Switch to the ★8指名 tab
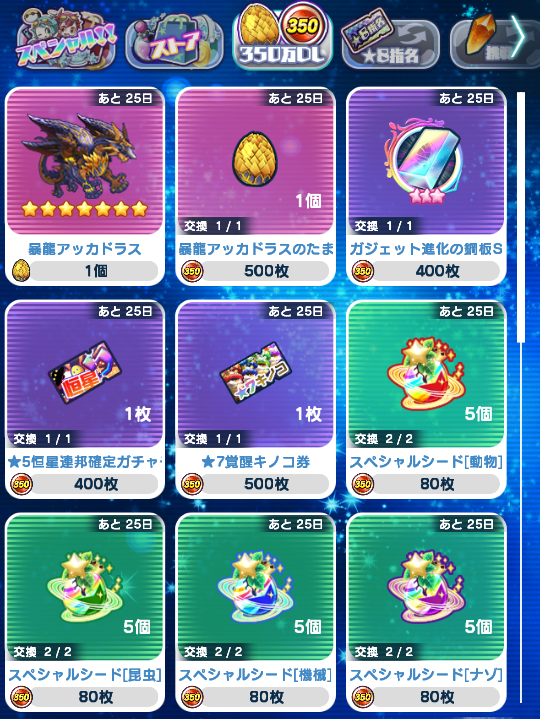540x719 pixels. (391, 43)
